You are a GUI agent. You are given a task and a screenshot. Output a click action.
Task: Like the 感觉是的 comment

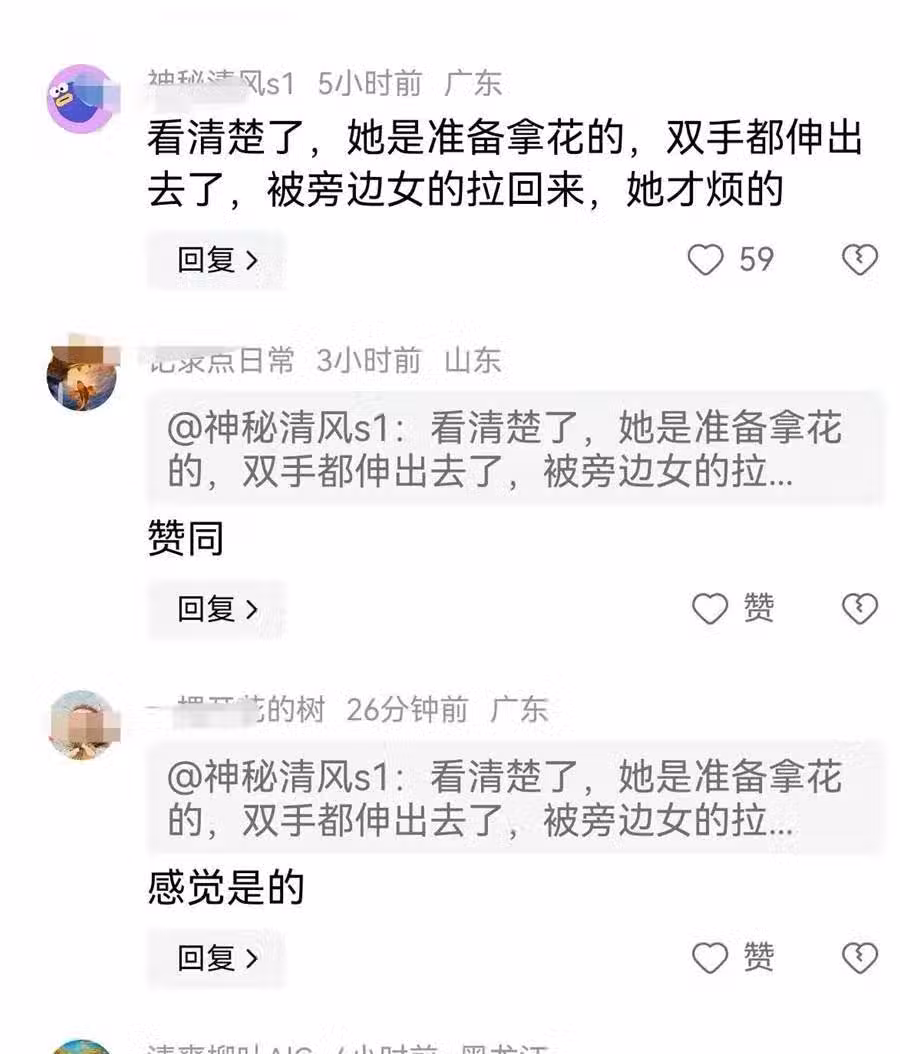click(710, 958)
